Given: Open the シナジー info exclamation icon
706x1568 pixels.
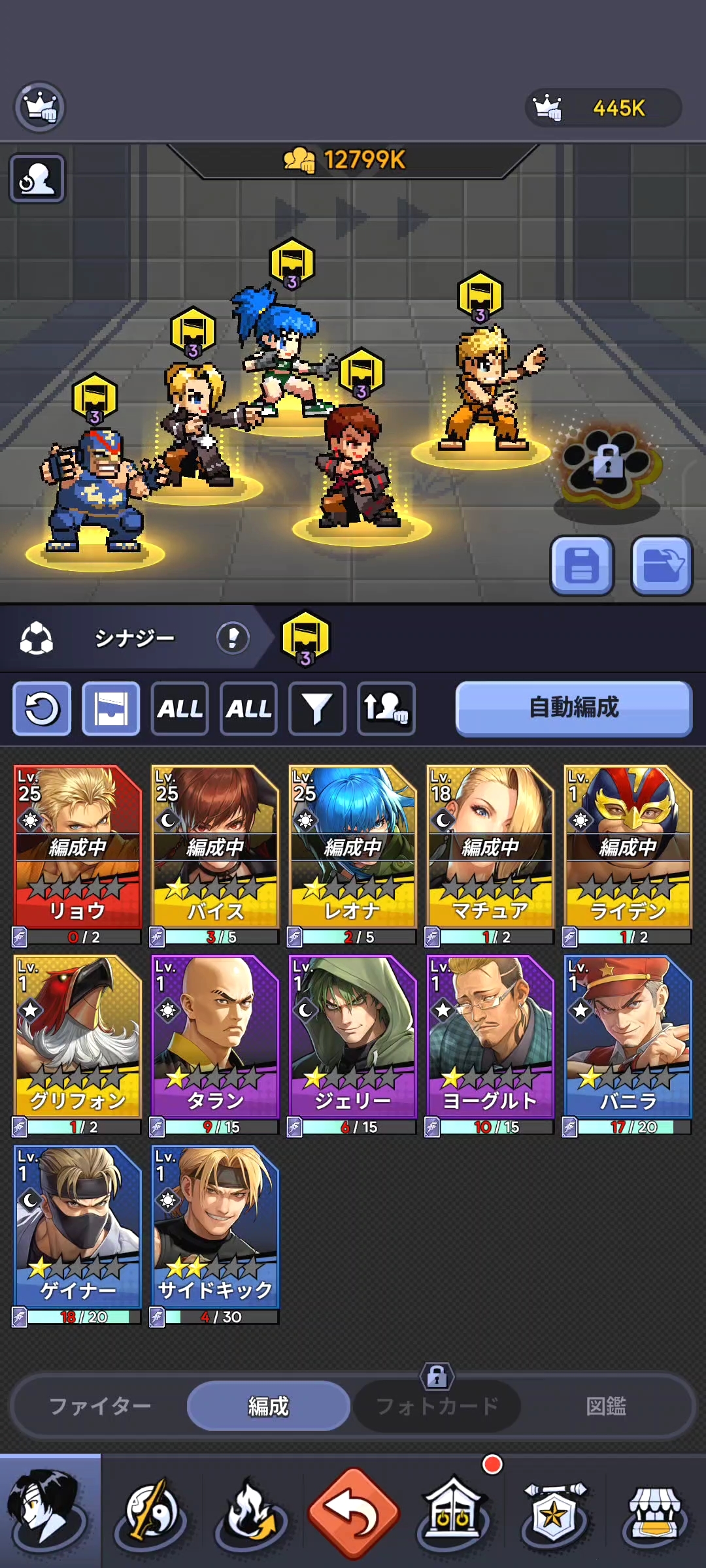Looking at the screenshot, I should [x=233, y=638].
